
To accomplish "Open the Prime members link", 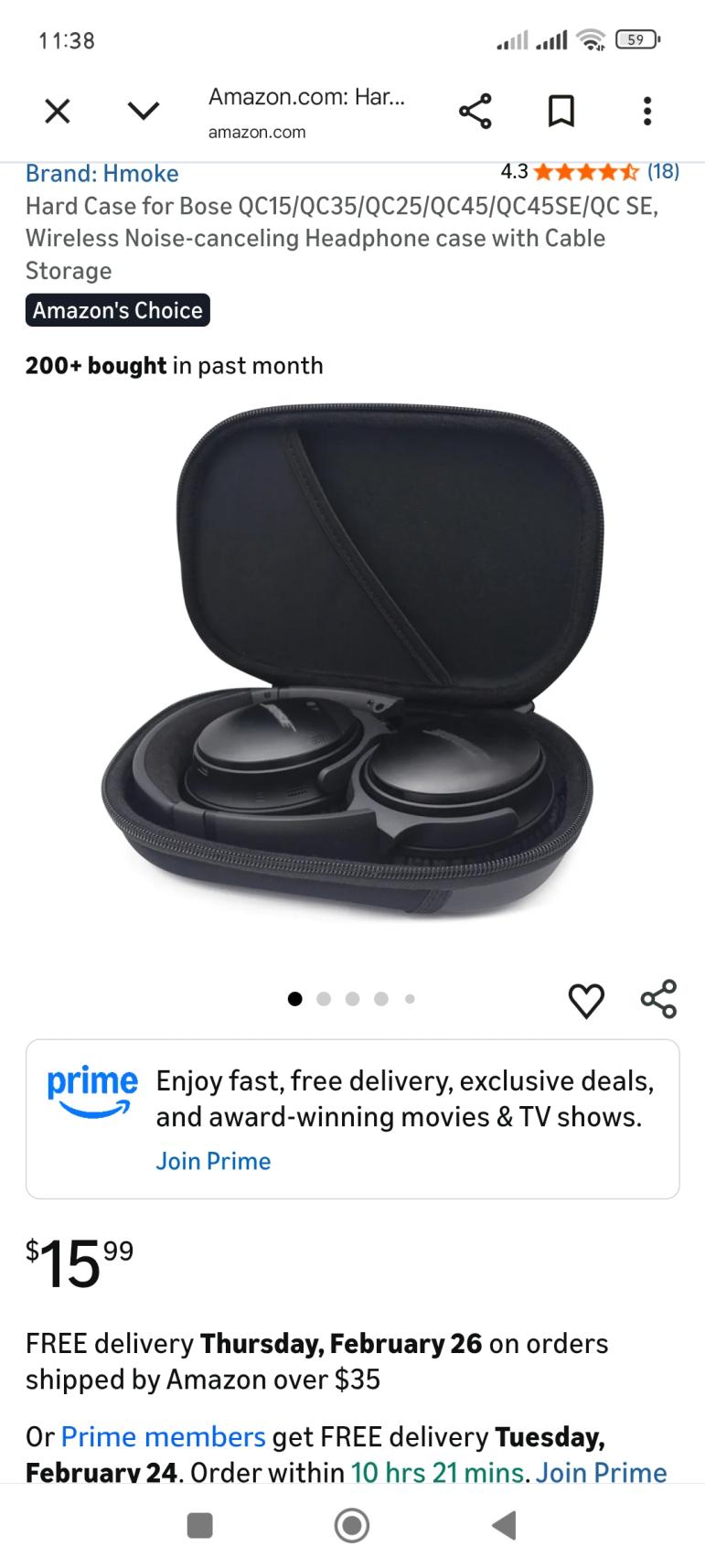I will point(163,1436).
